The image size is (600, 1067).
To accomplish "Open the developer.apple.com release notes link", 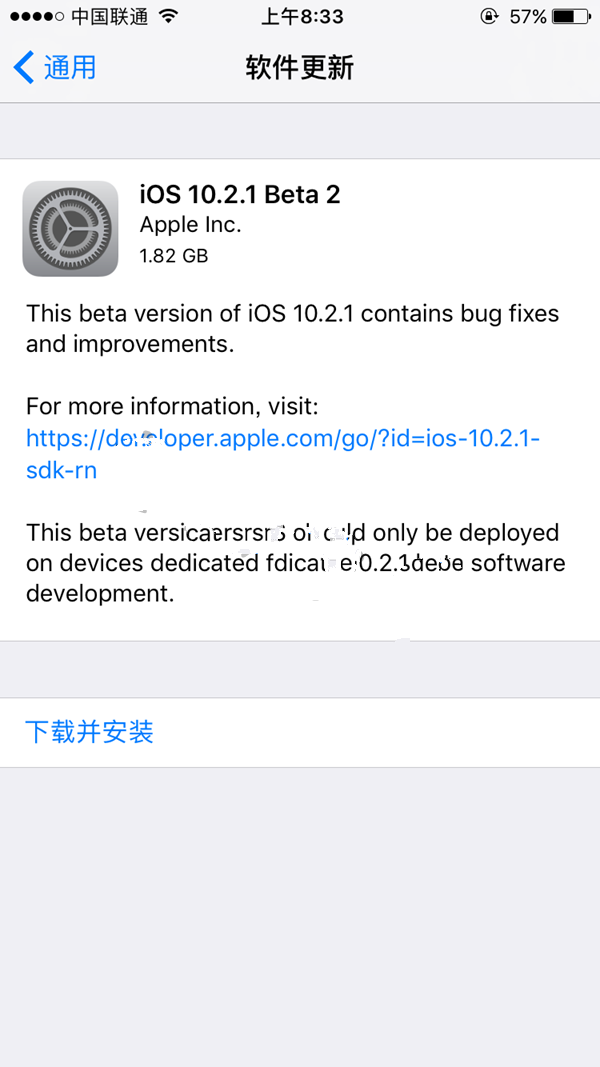I will click(x=282, y=440).
